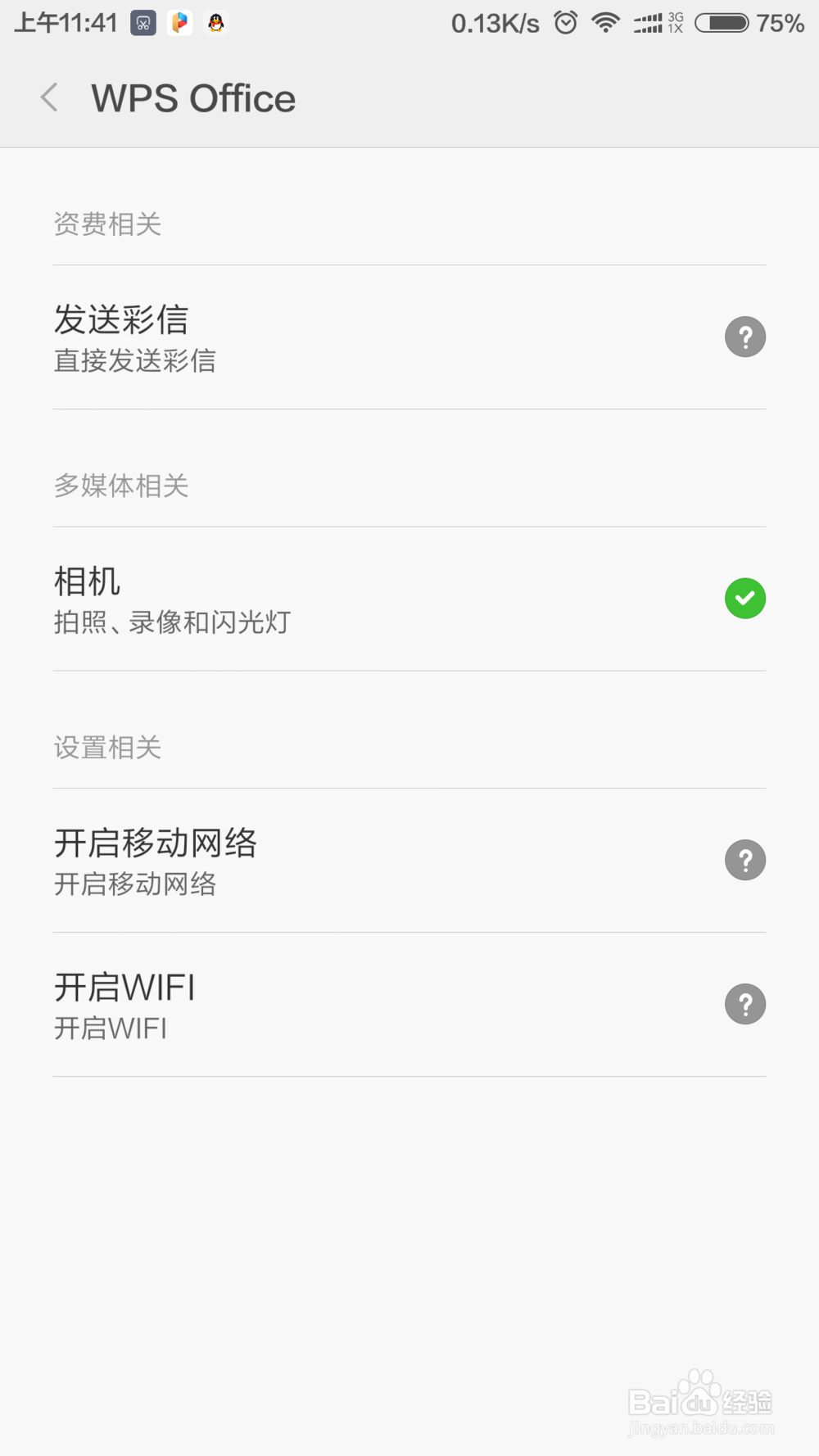819x1456 pixels.
Task: Expand the 资费相关 section
Action: click(x=107, y=224)
